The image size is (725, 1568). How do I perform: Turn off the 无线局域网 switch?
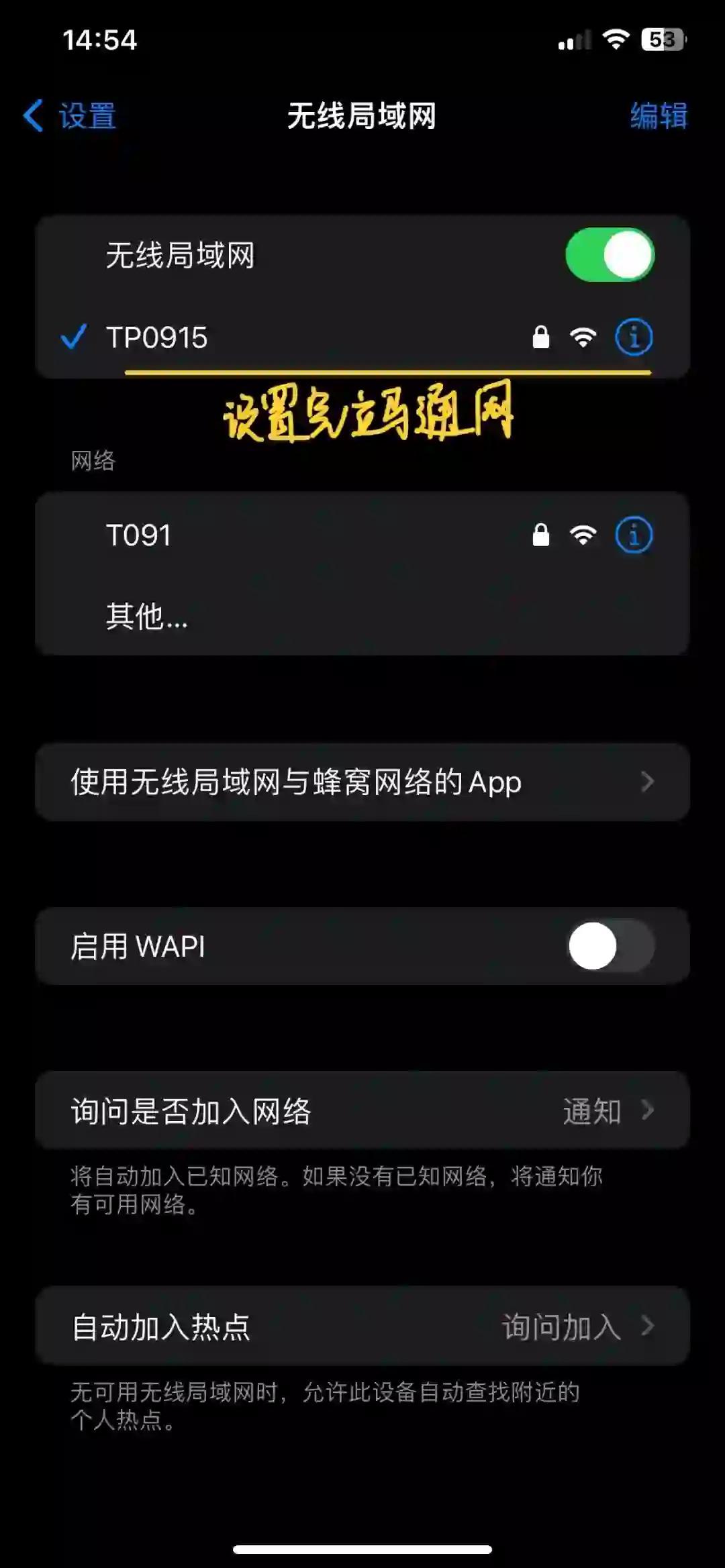coord(610,255)
